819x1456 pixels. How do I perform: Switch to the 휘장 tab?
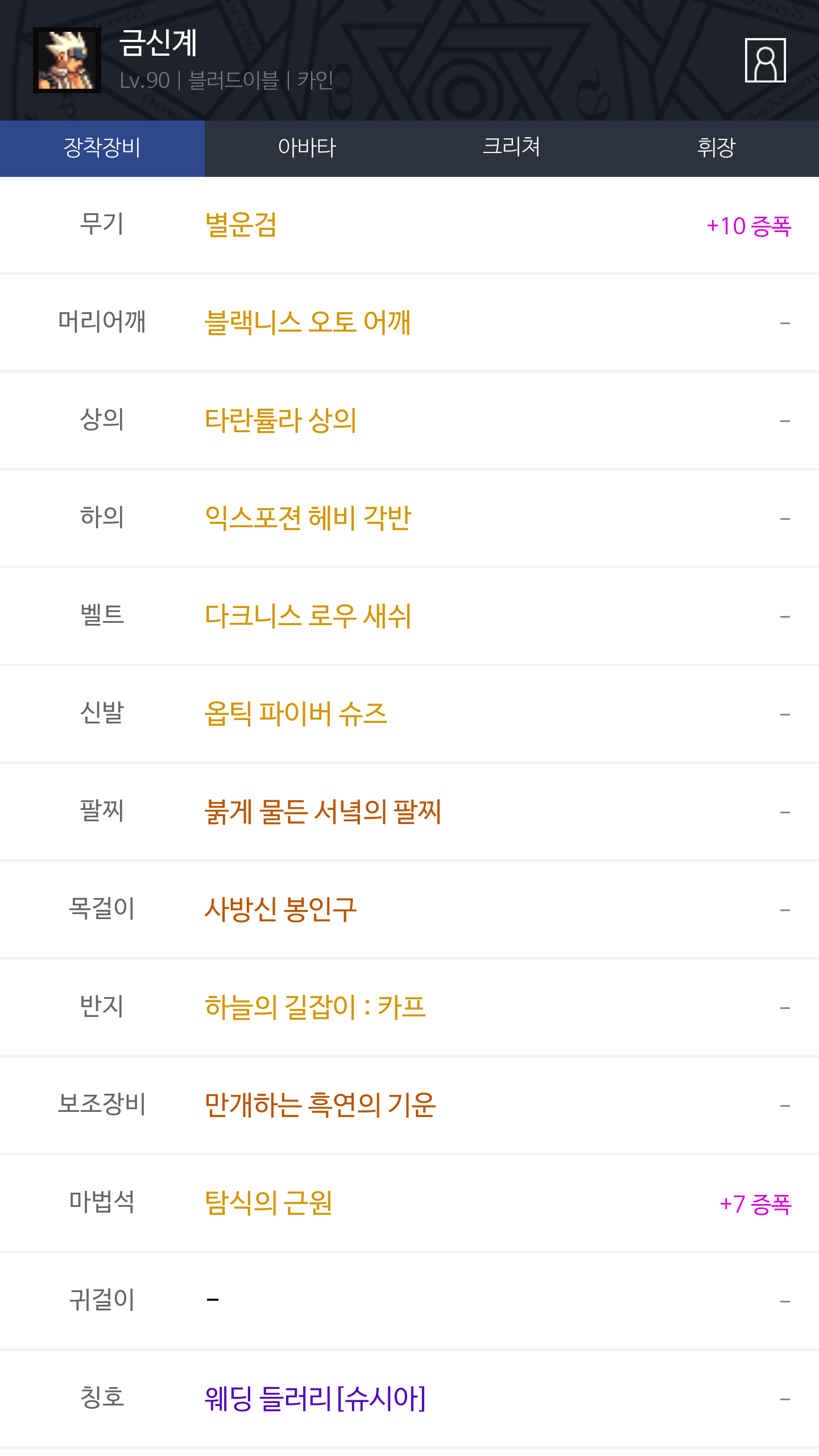[716, 148]
